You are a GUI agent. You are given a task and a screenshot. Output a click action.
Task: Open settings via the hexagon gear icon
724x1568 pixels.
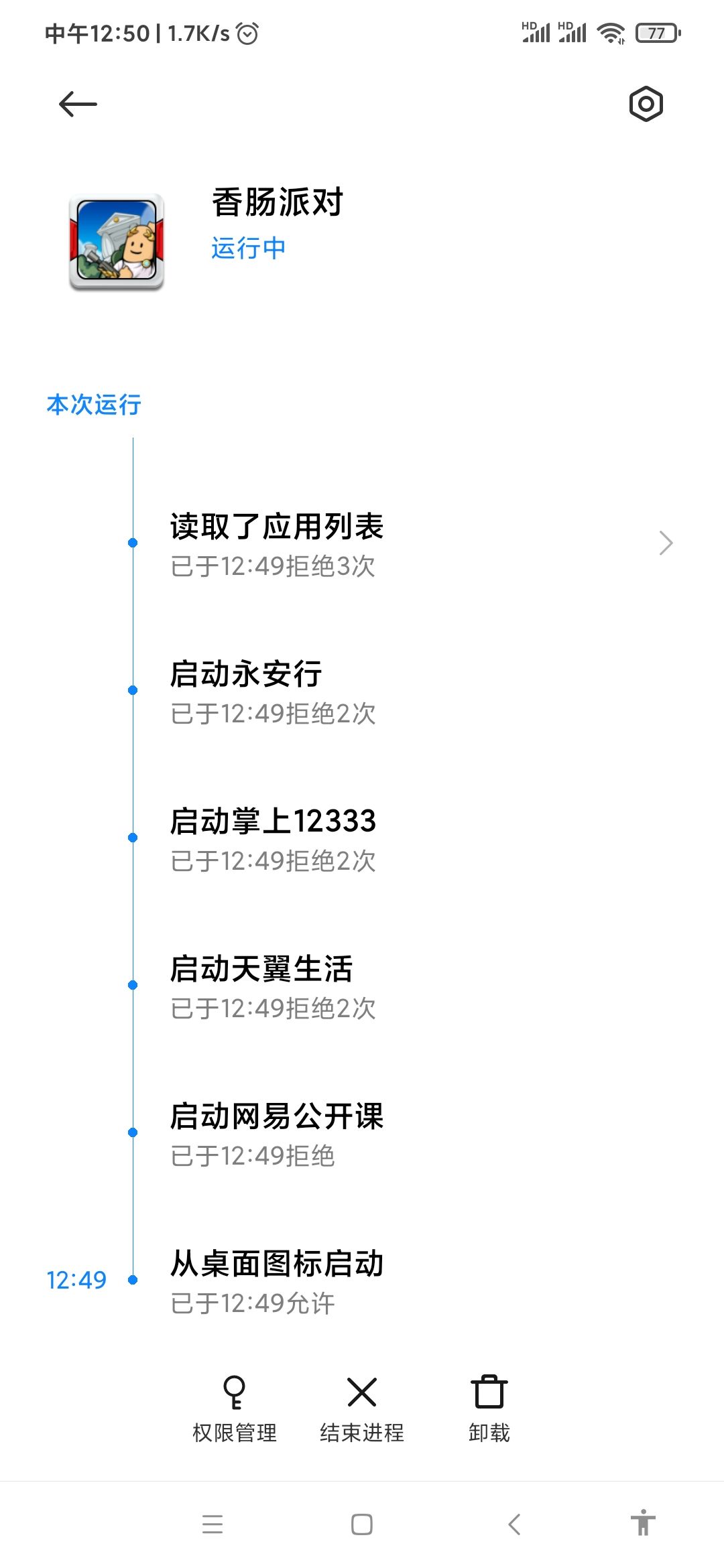click(x=646, y=105)
